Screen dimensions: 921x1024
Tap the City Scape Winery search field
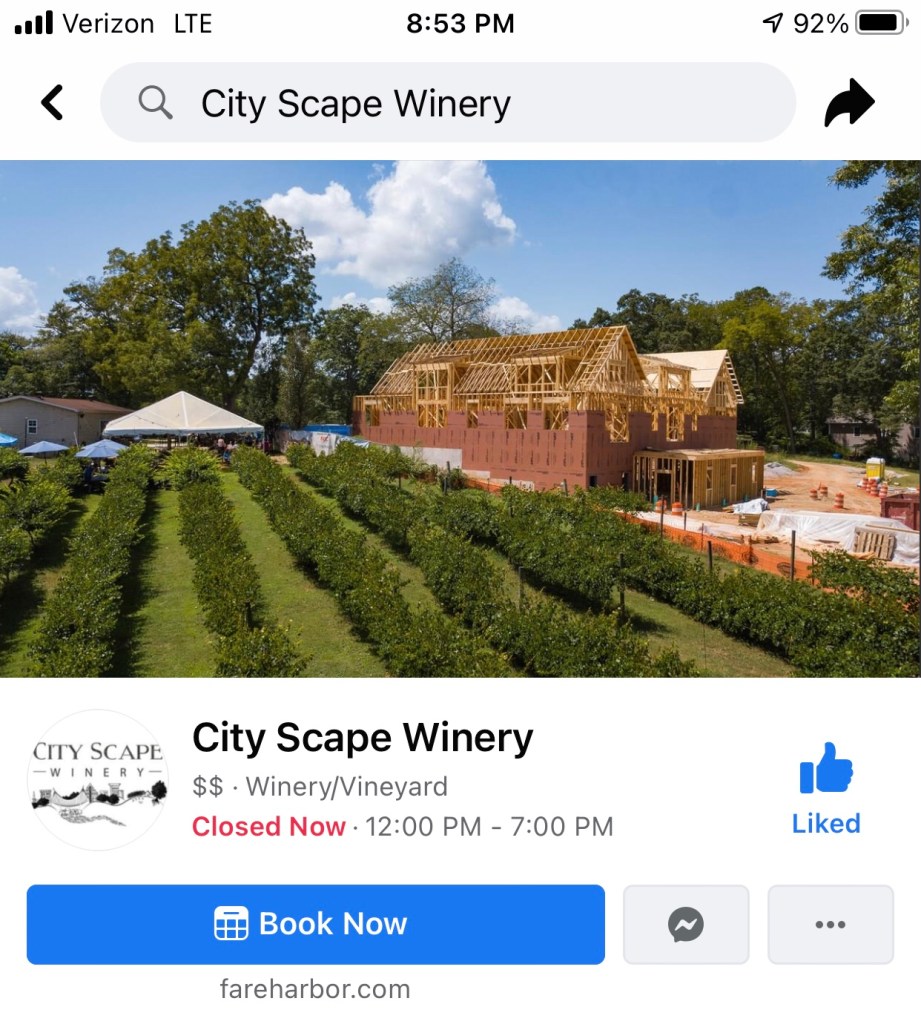point(448,103)
